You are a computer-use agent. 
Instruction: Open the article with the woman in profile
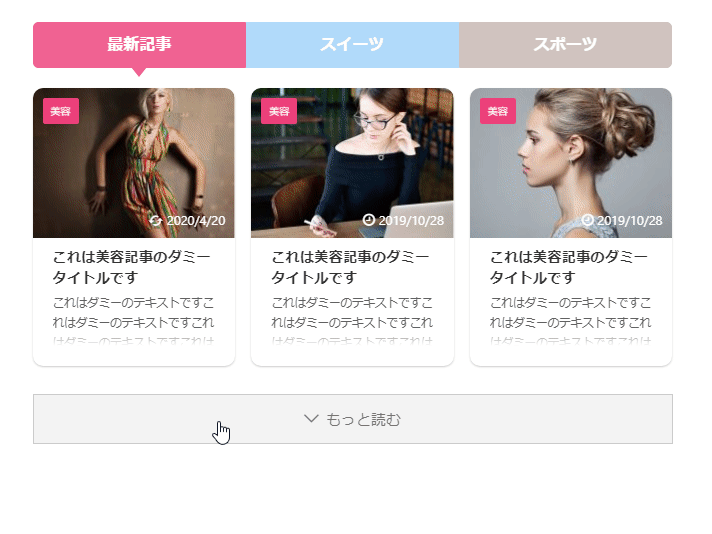570,226
